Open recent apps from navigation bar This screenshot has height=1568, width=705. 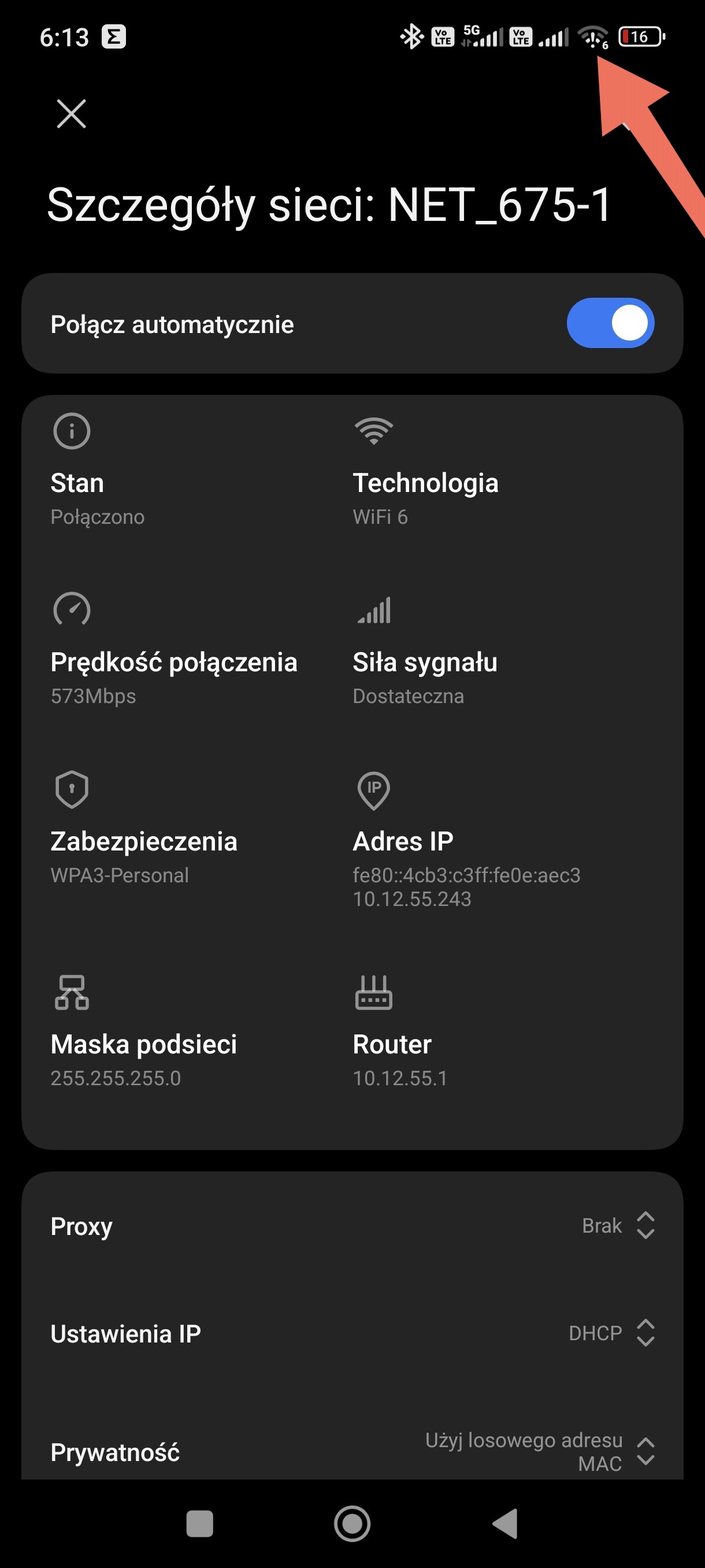[199, 1523]
